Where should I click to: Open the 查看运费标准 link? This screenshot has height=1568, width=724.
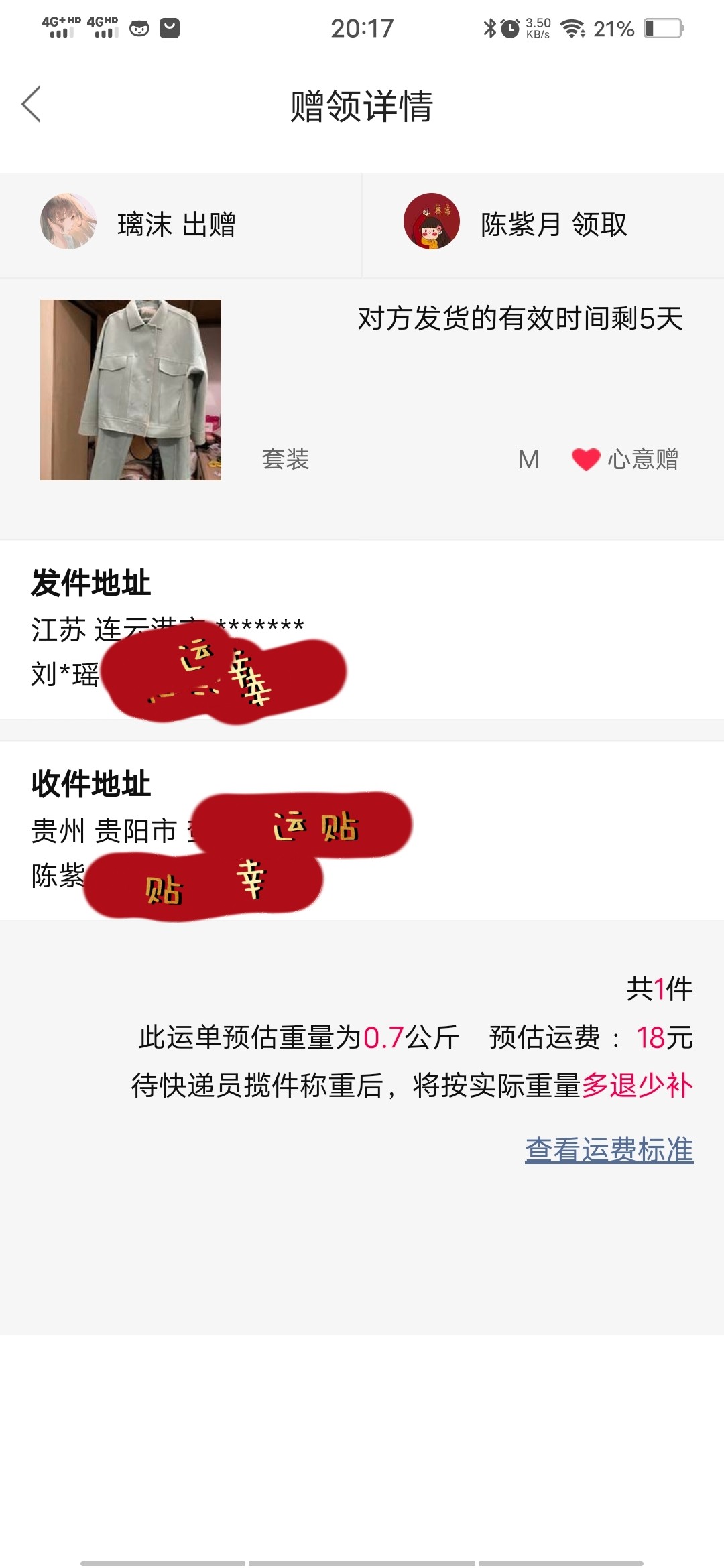point(609,1150)
